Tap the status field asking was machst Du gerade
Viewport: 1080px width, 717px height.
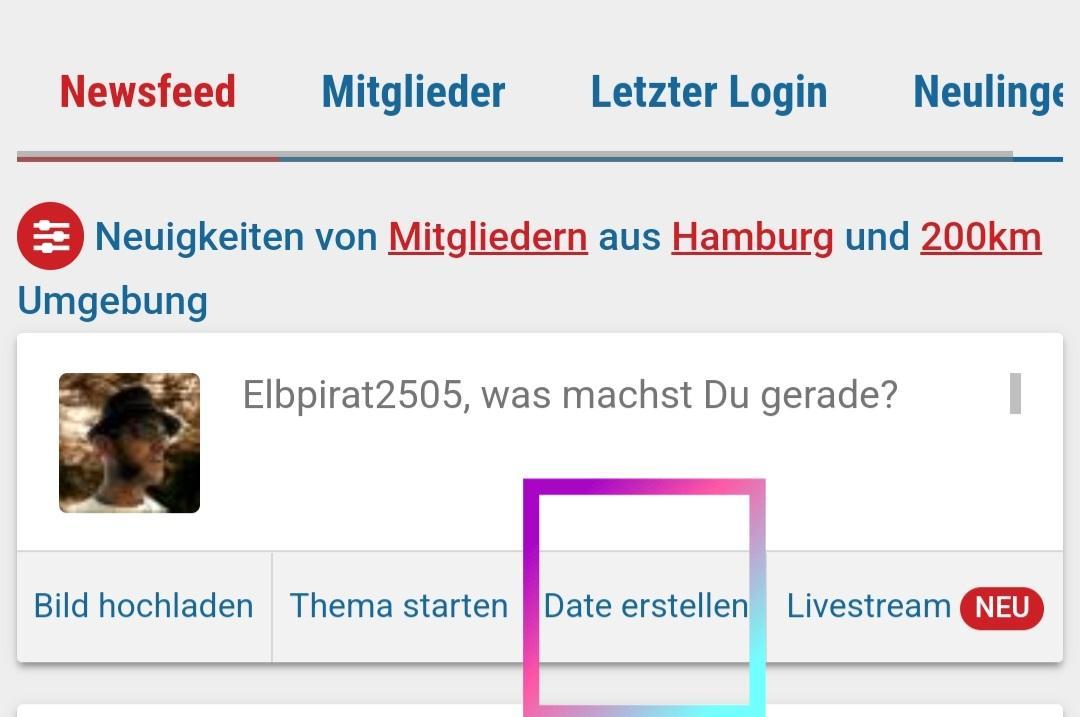(570, 395)
